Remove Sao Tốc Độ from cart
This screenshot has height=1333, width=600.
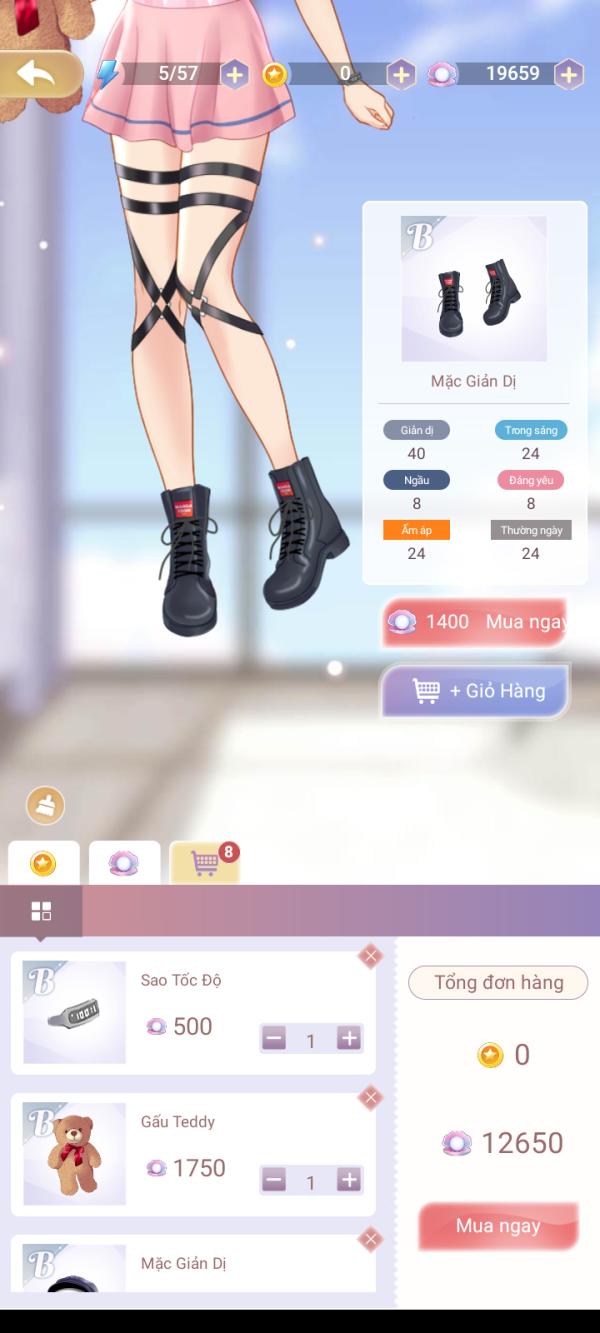pyautogui.click(x=370, y=957)
